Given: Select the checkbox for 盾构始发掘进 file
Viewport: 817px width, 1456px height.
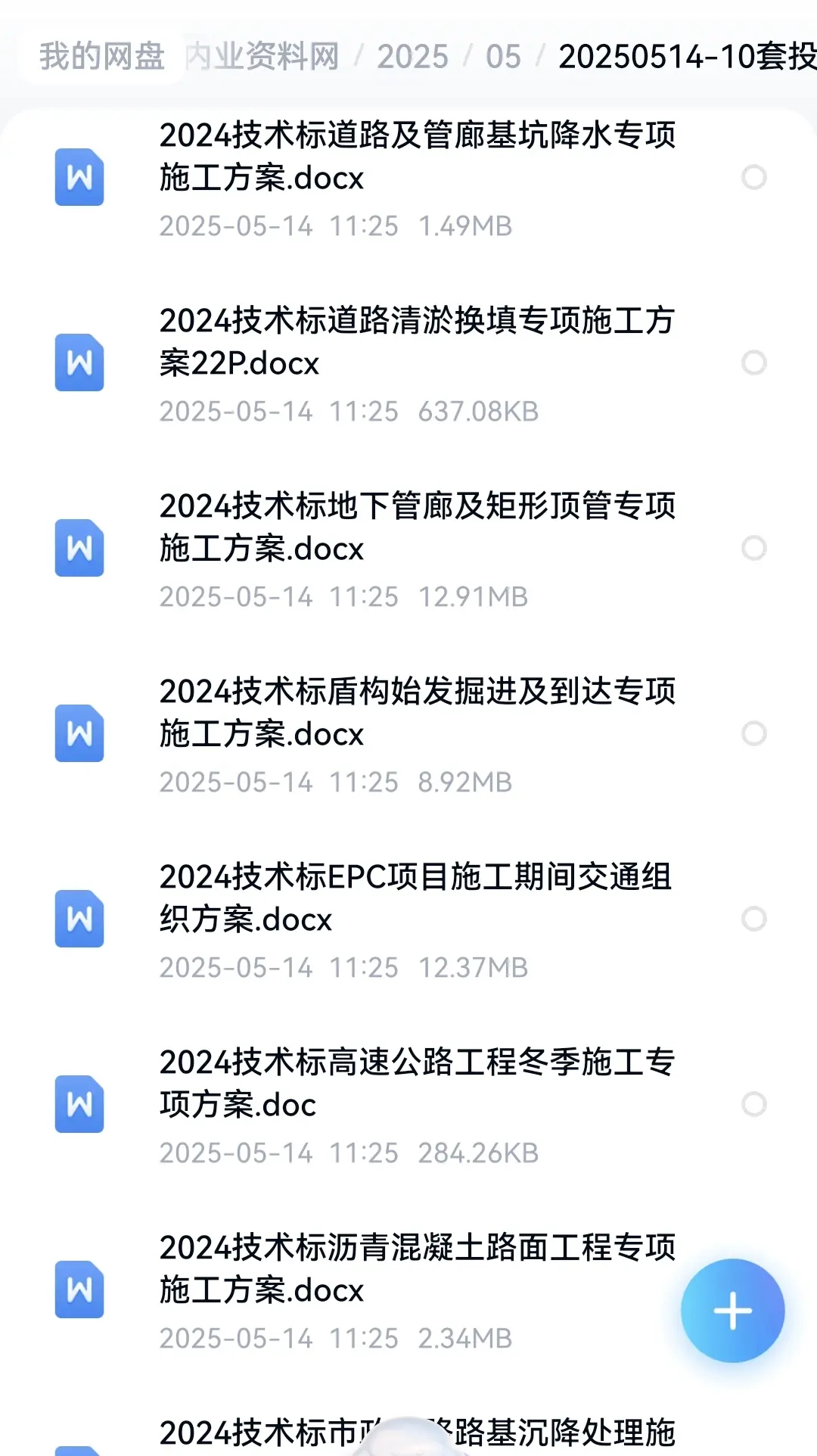Looking at the screenshot, I should [754, 733].
